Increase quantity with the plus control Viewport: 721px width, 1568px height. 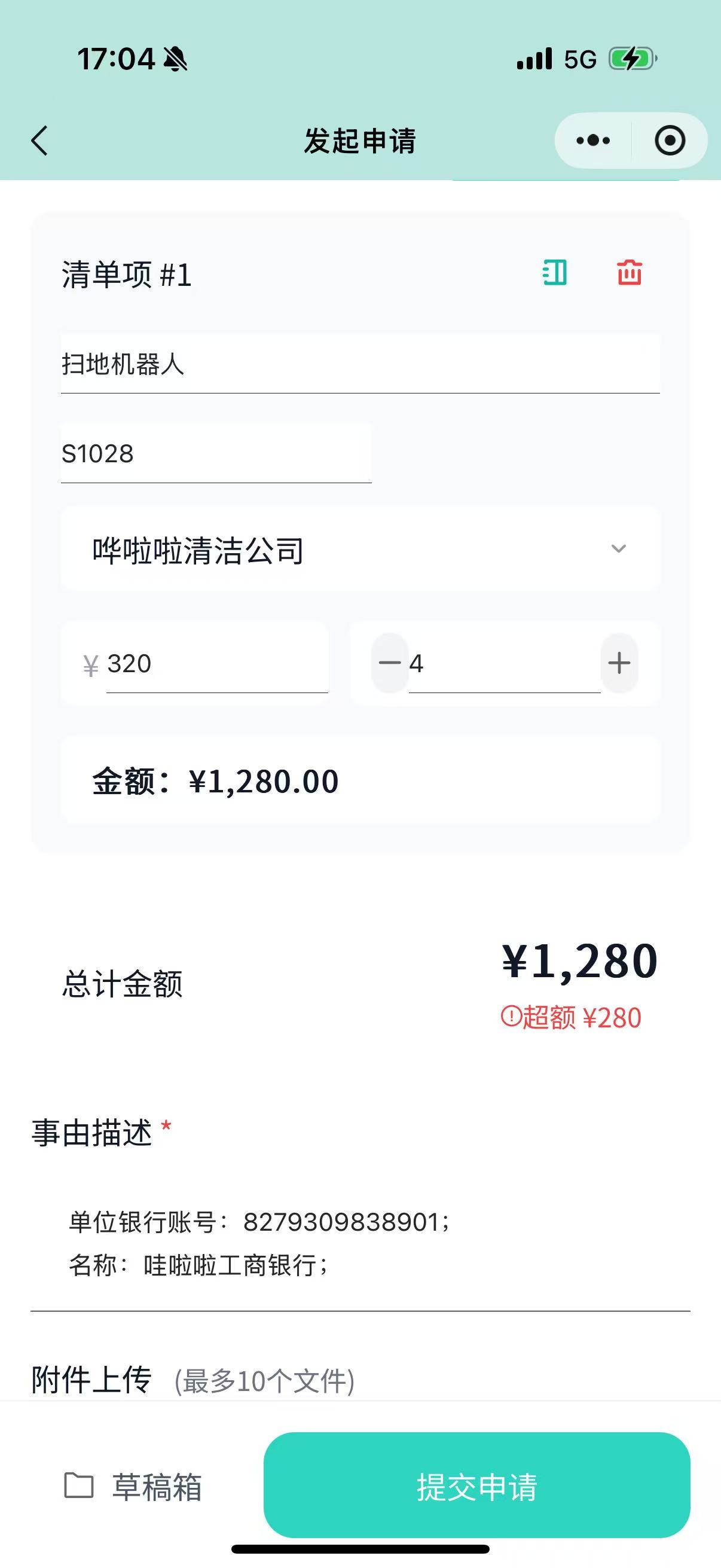click(619, 663)
